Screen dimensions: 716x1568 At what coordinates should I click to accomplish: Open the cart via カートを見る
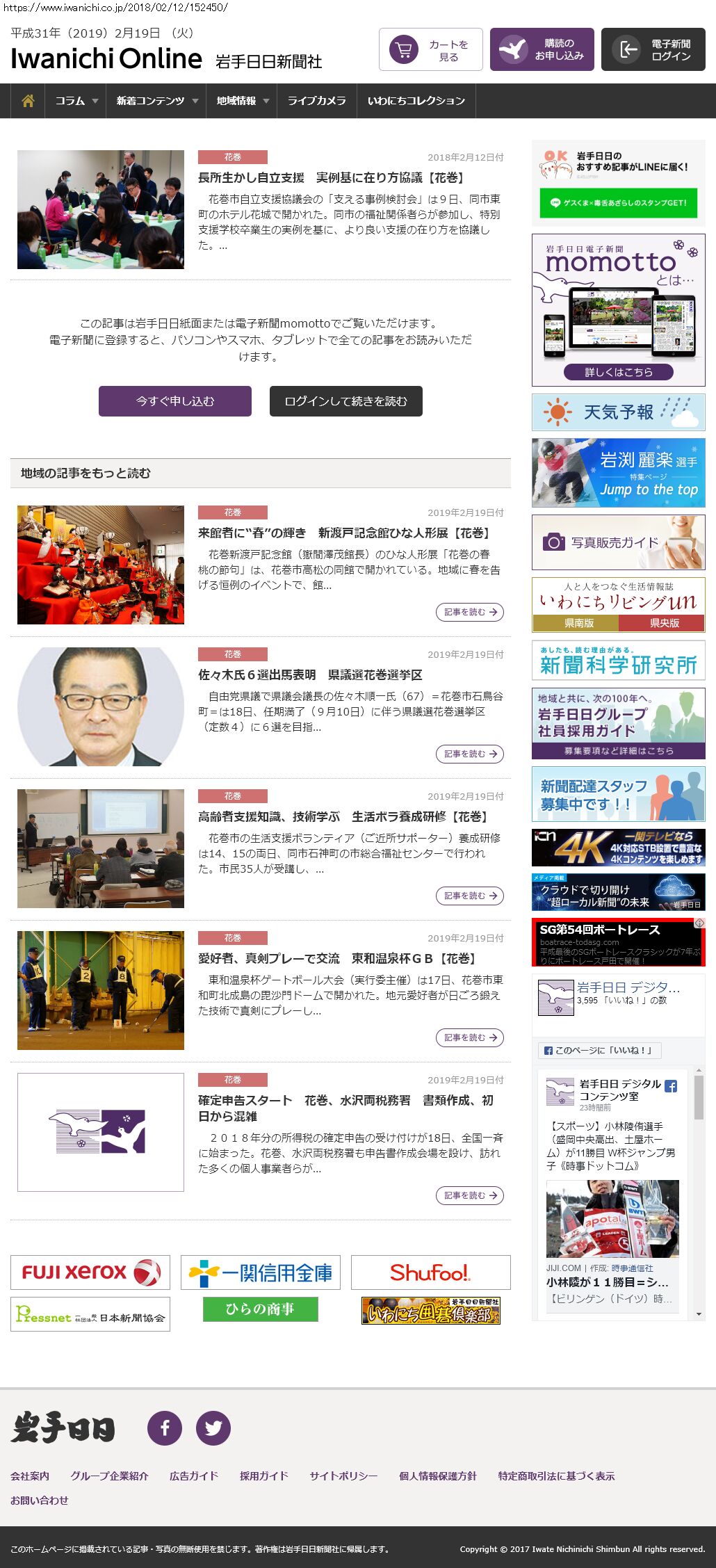click(430, 50)
